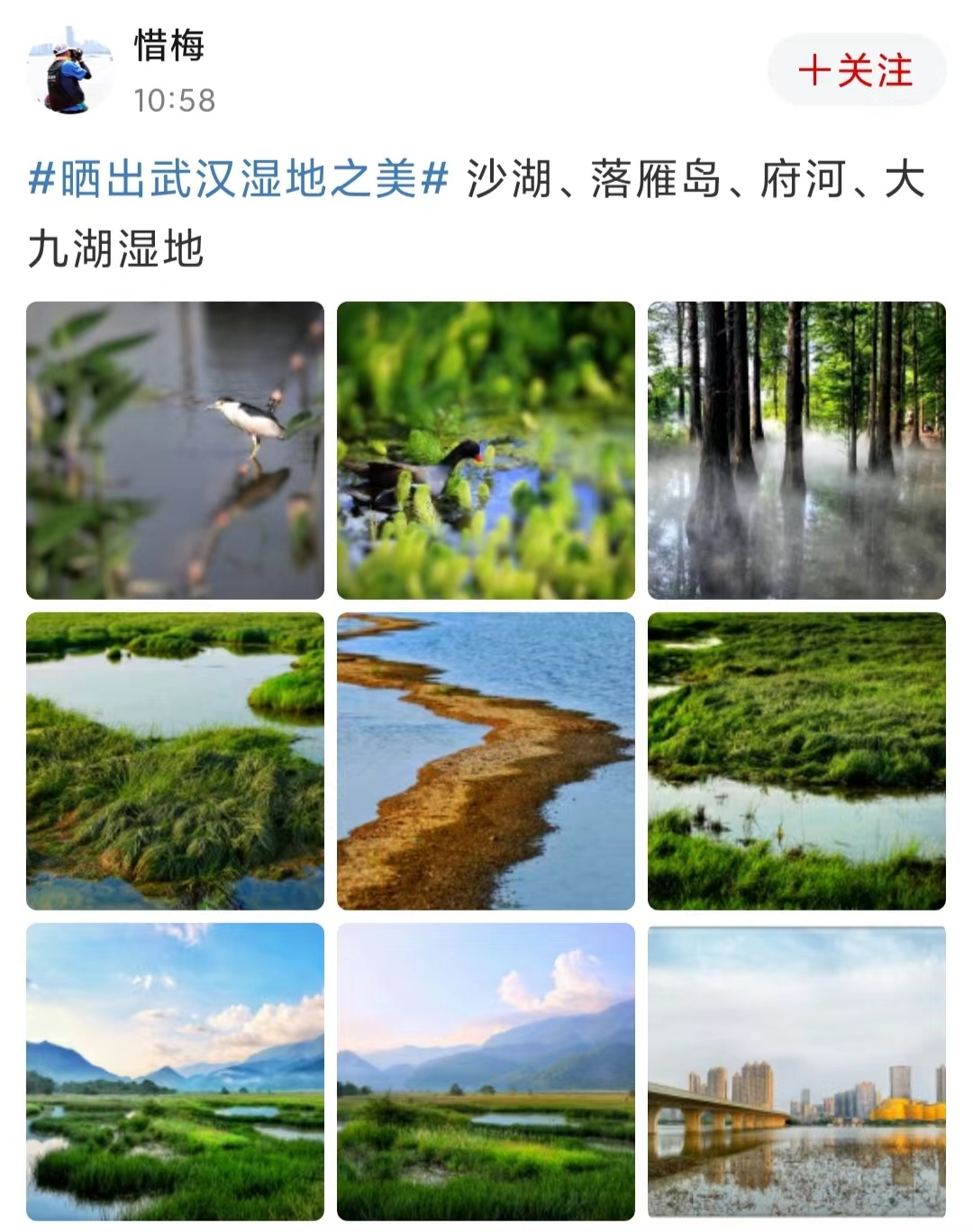View the sandbar winding through blue water photo
973x1232 pixels.
click(486, 761)
